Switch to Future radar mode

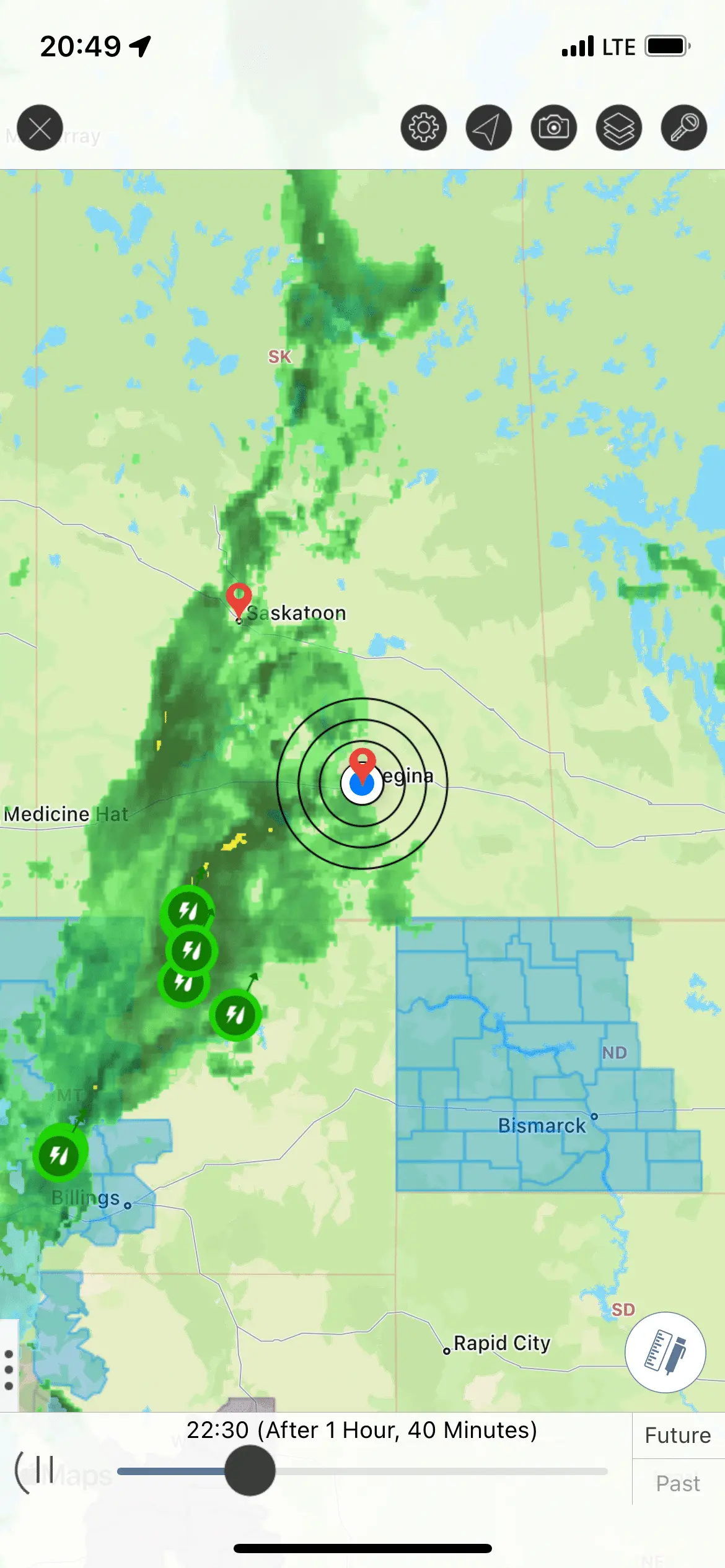(x=678, y=1435)
